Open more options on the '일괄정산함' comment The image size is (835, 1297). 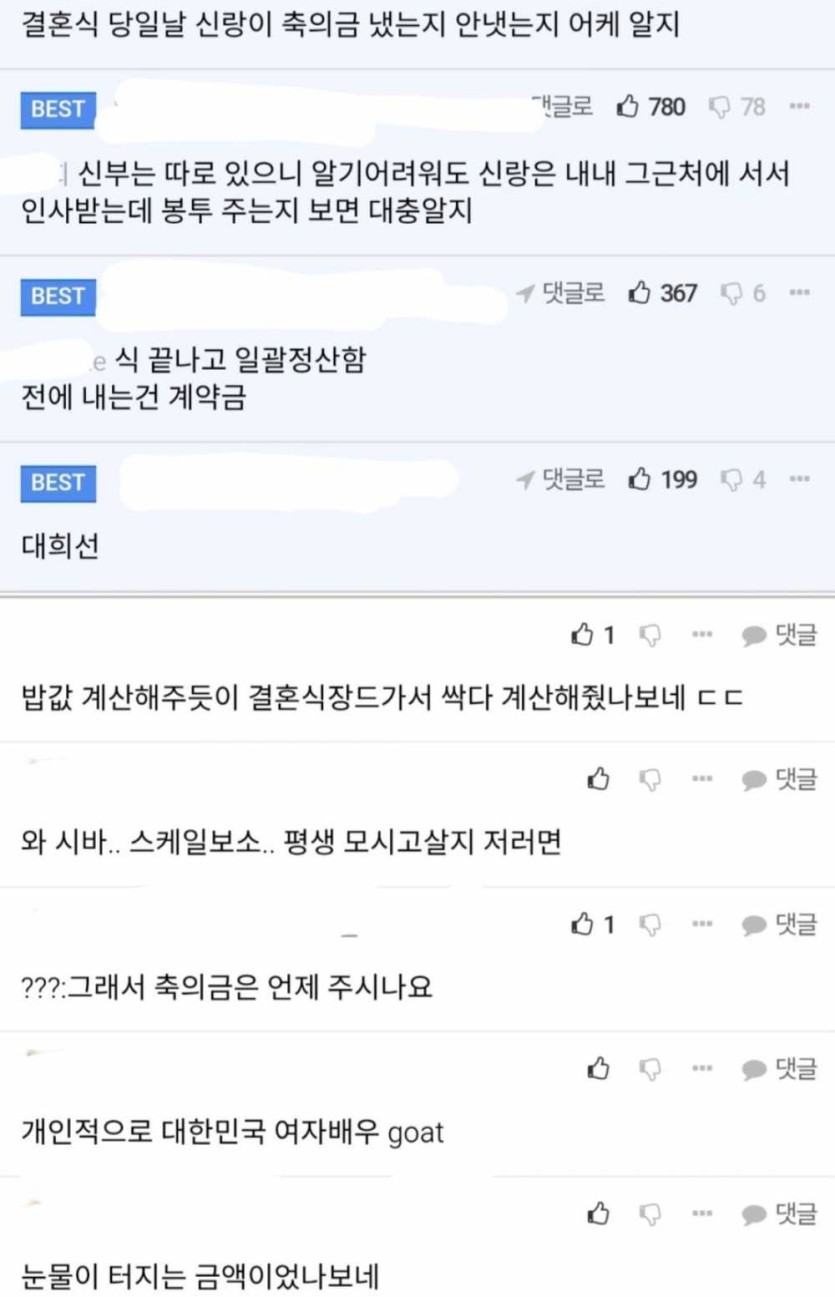799,293
